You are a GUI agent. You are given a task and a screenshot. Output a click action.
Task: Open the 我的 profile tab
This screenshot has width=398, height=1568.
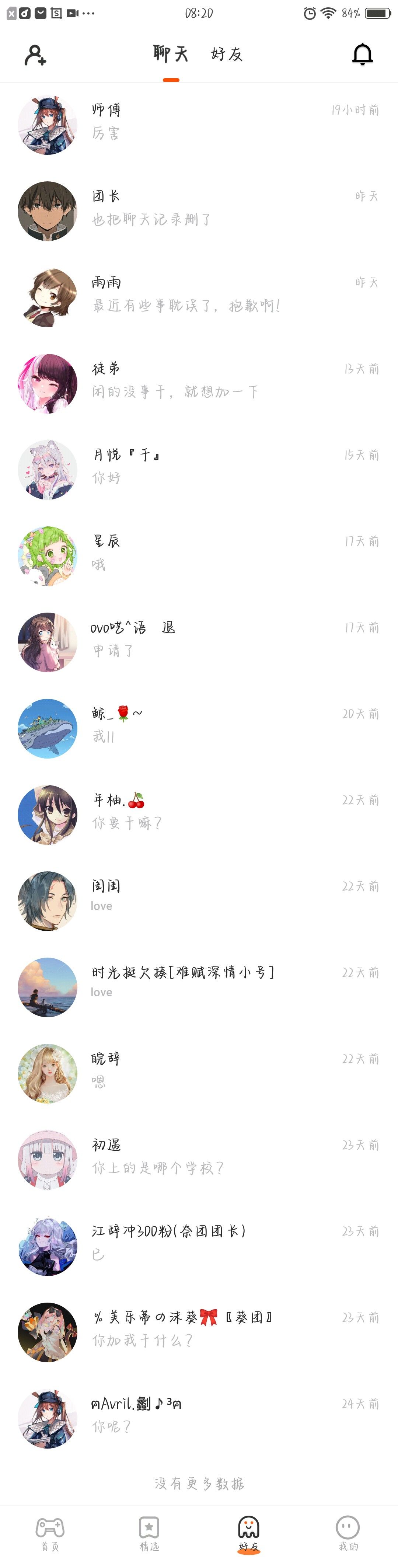[x=348, y=1533]
